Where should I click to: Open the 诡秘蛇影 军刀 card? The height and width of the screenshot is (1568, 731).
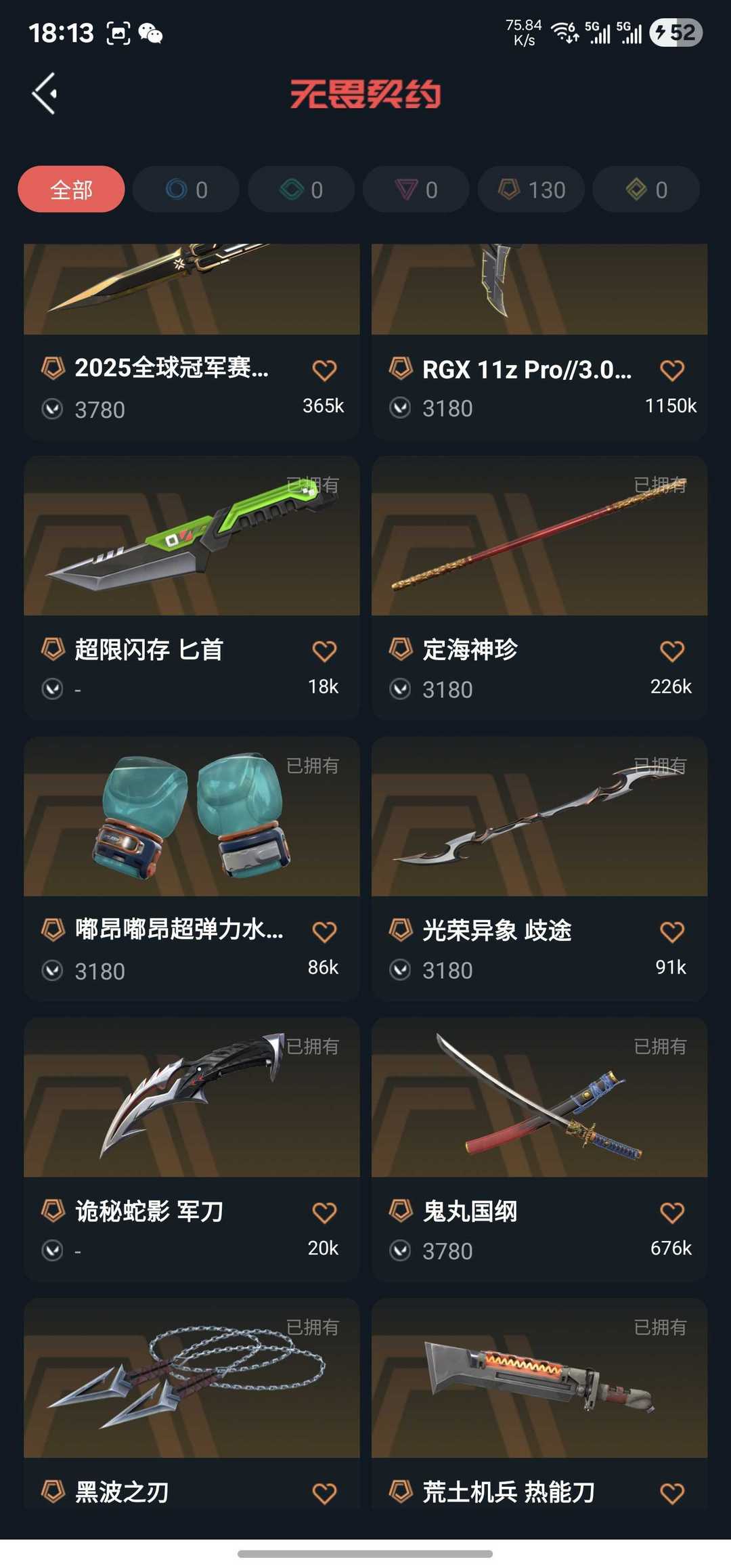pos(192,1098)
